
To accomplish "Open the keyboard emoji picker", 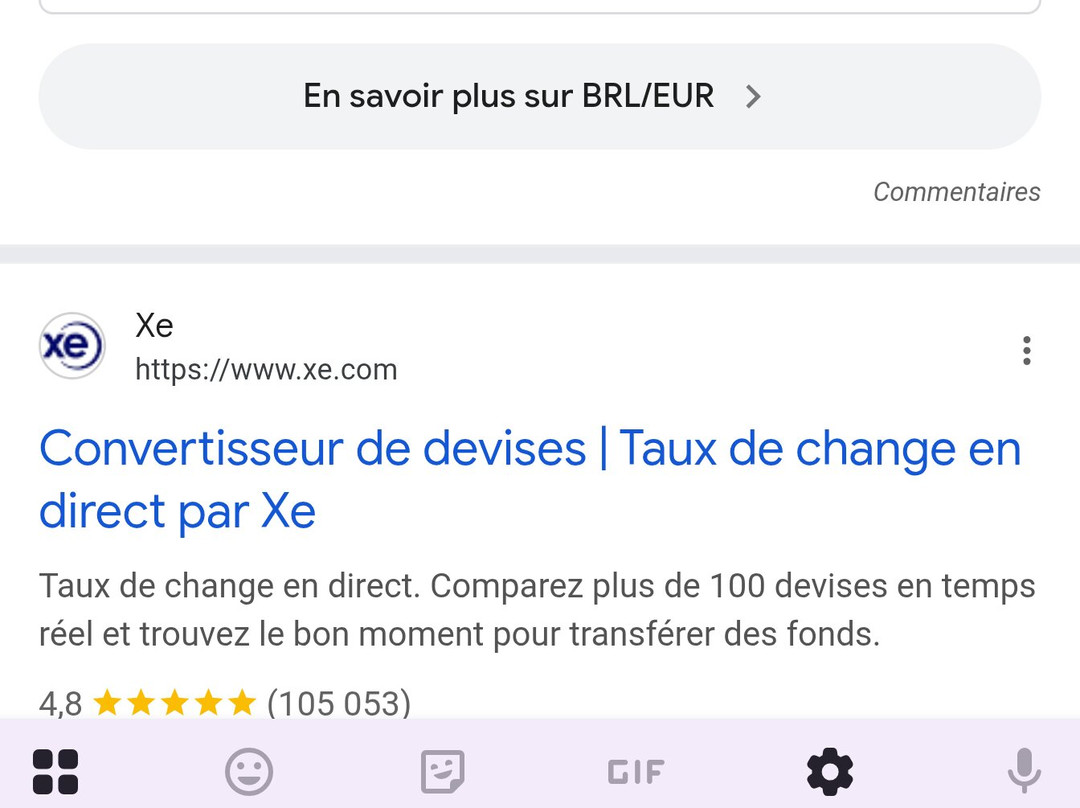I will coord(248,772).
